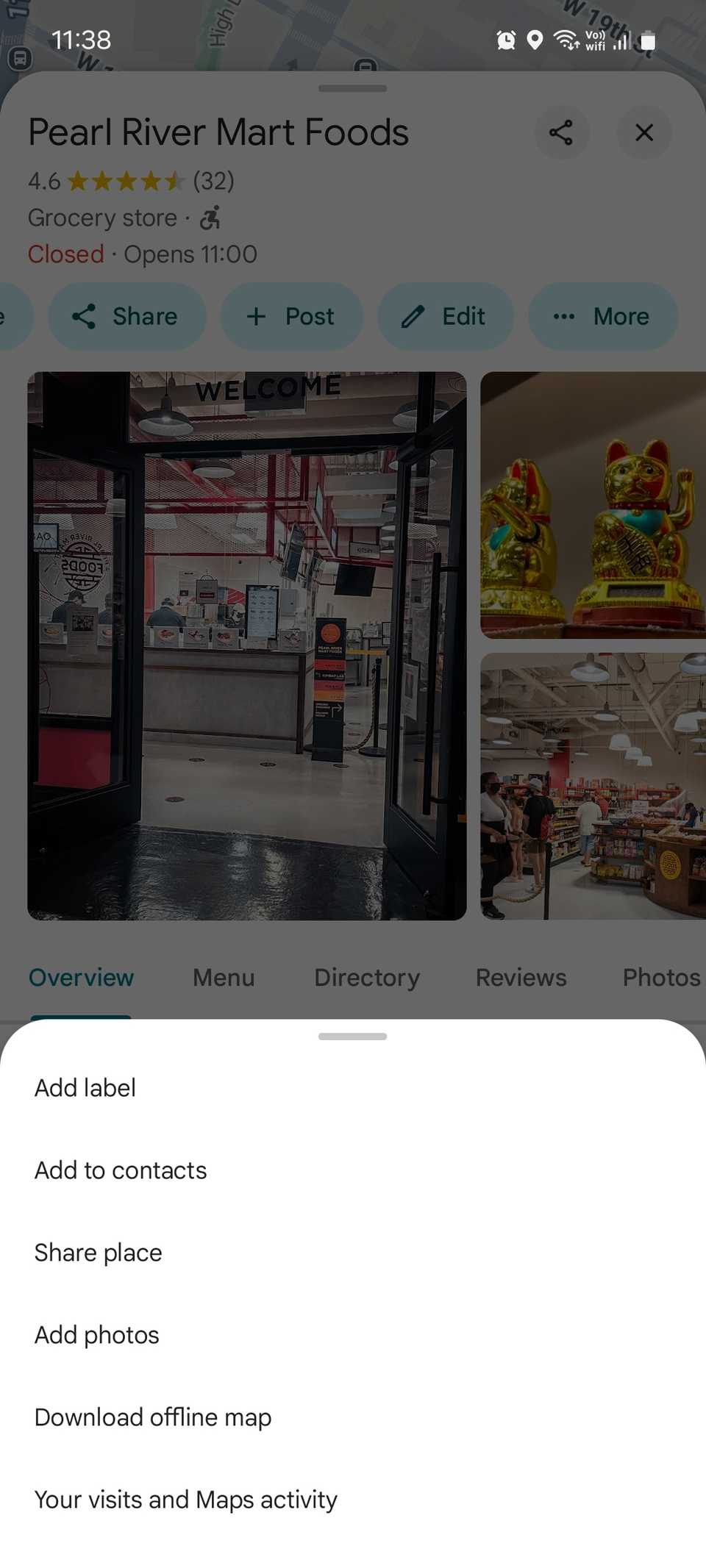Switch to the Directory tab
The height and width of the screenshot is (1568, 706).
367,977
